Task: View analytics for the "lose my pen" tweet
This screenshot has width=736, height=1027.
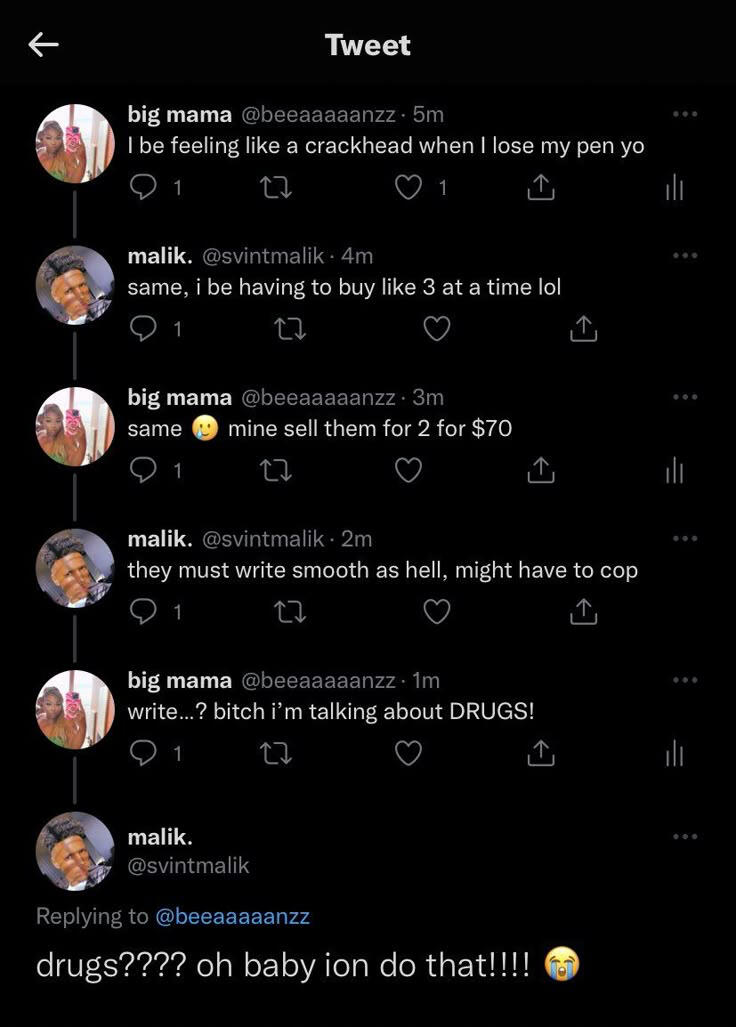Action: coord(675,187)
